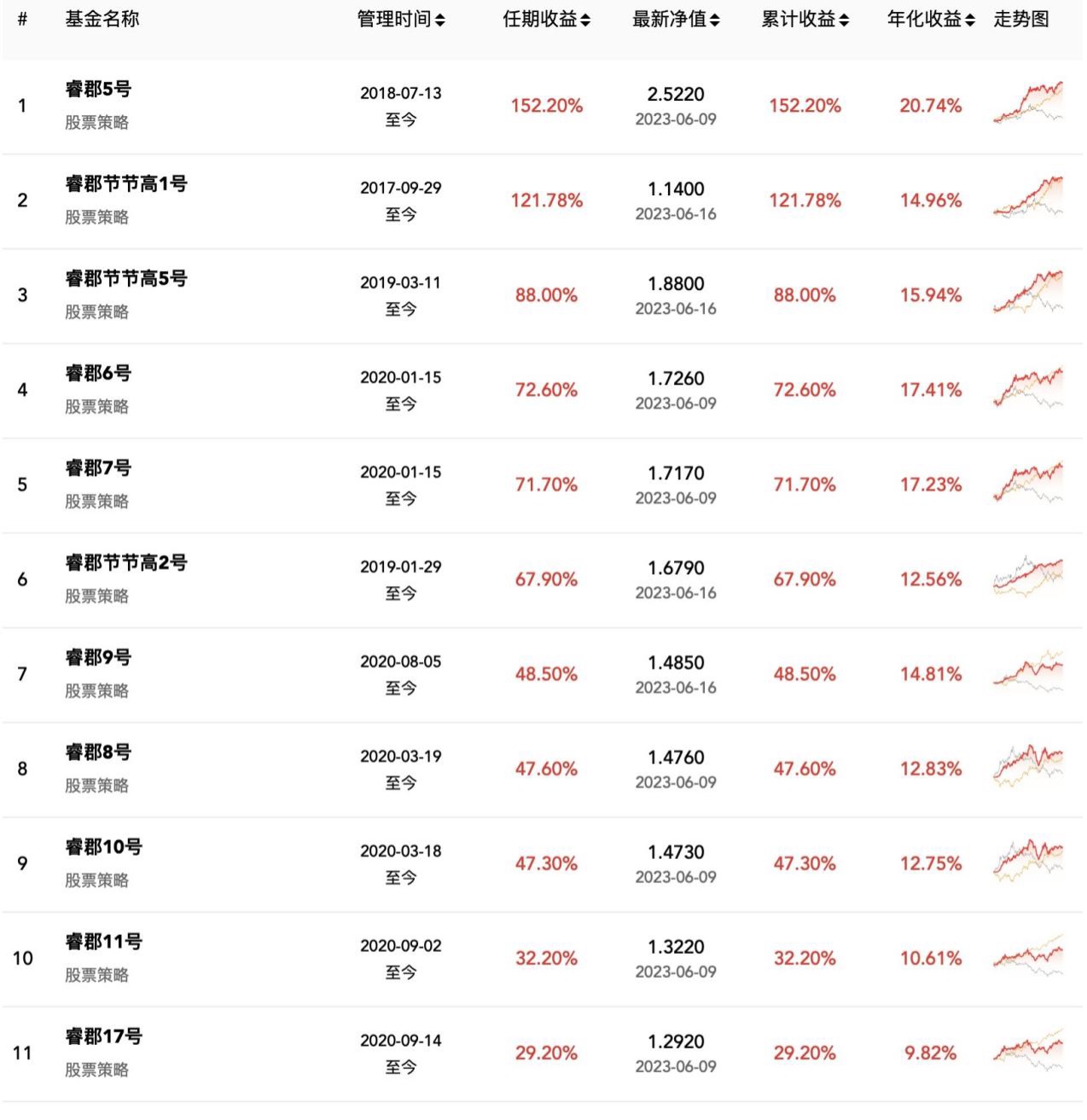The image size is (1087, 1120).
Task: View the 睿郡节节高2号 fund
Action: point(126,563)
